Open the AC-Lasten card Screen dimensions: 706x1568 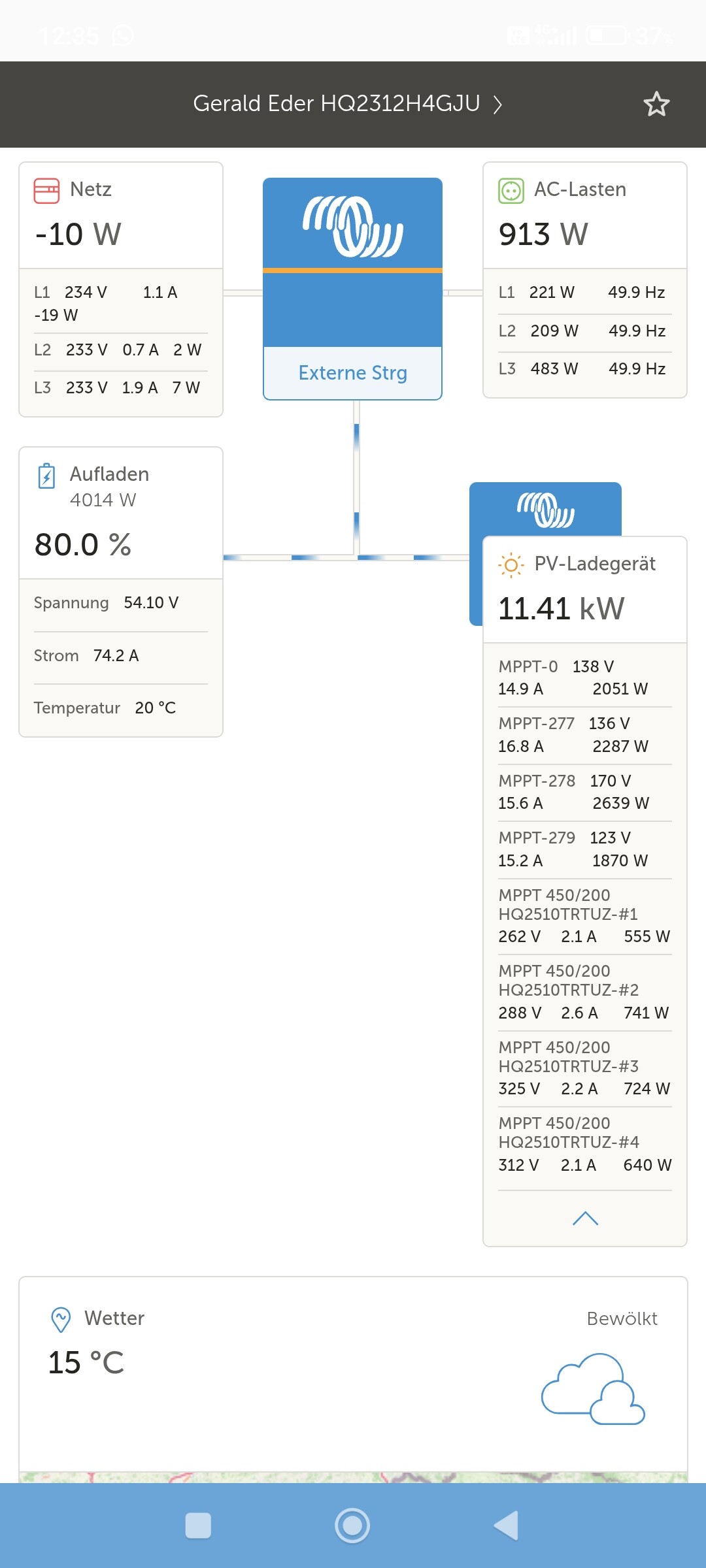[584, 216]
